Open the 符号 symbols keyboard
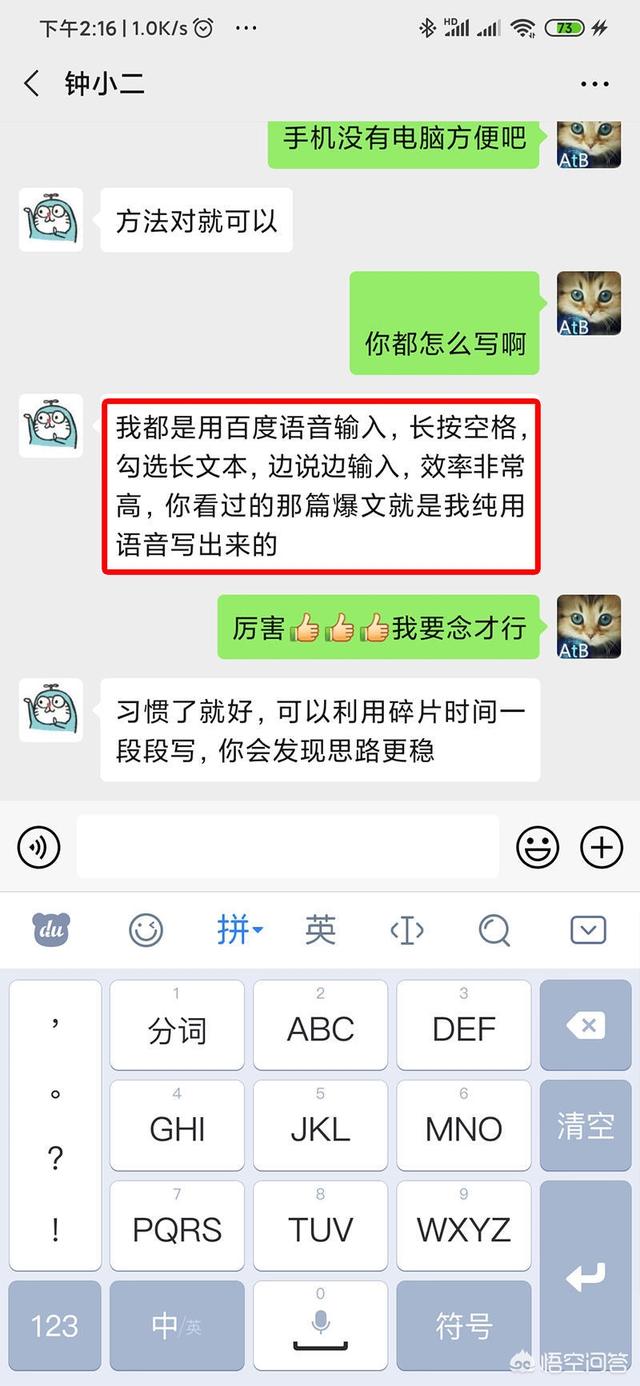Screen dimensions: 640x1386 [x=464, y=1326]
